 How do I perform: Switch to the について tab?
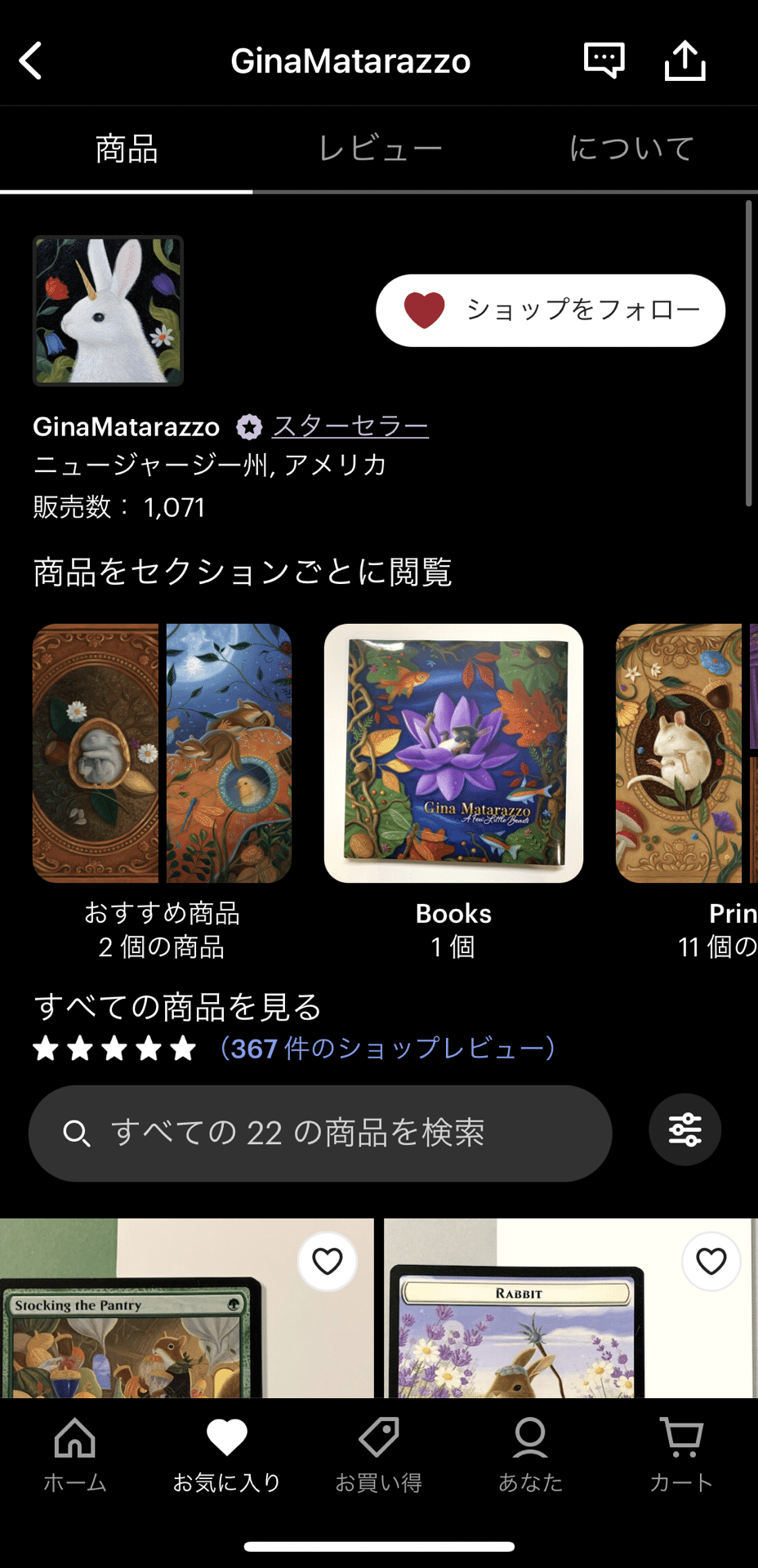point(631,149)
